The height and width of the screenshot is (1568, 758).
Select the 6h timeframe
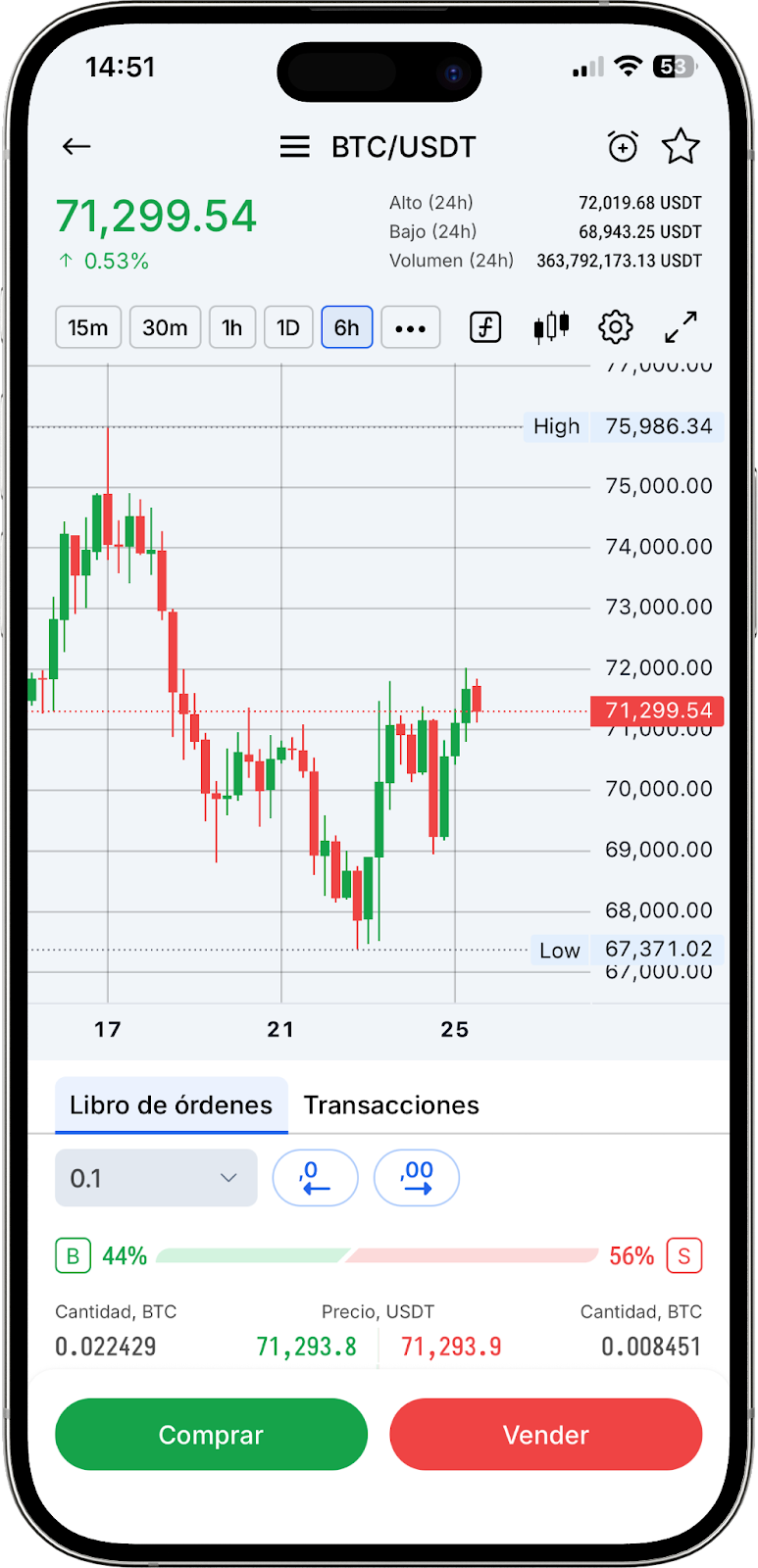tap(347, 327)
